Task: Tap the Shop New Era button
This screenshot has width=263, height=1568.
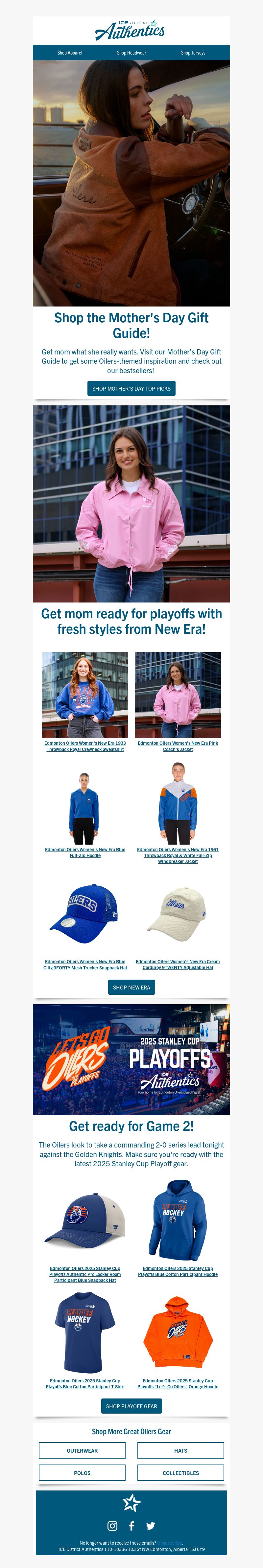Action: tap(131, 987)
